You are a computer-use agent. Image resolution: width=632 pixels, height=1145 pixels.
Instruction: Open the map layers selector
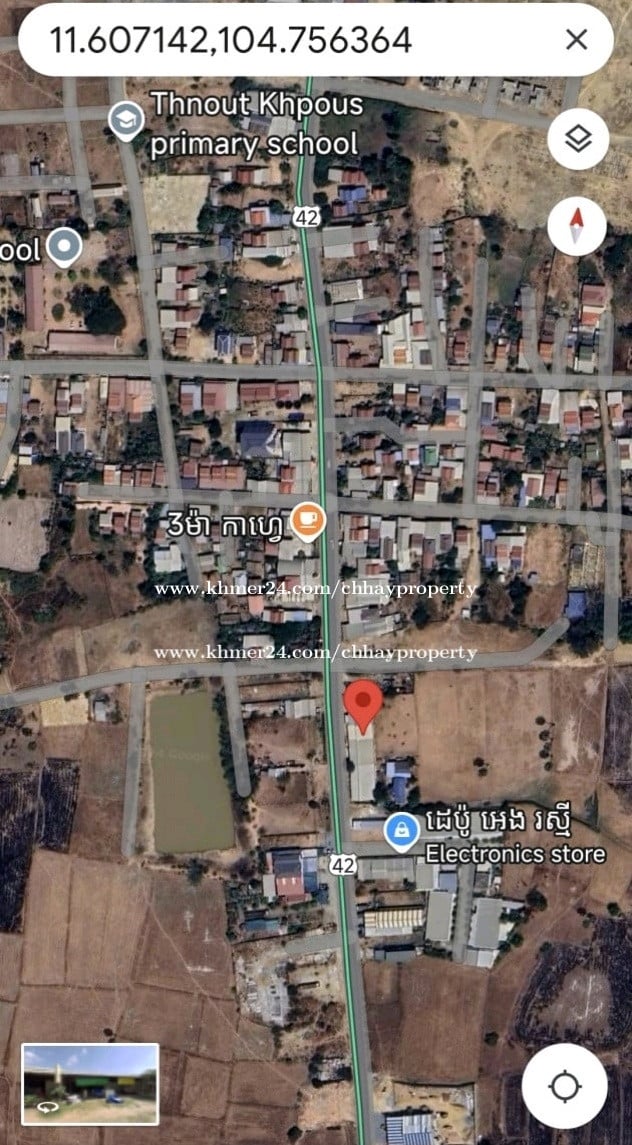(578, 139)
